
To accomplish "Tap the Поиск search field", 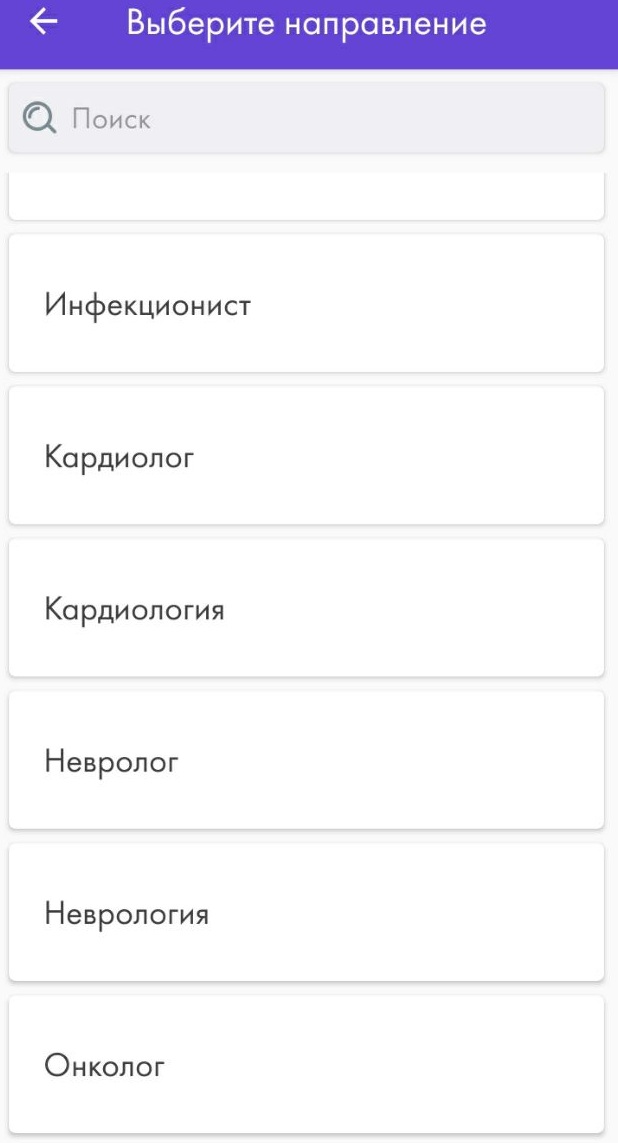I will coord(306,118).
